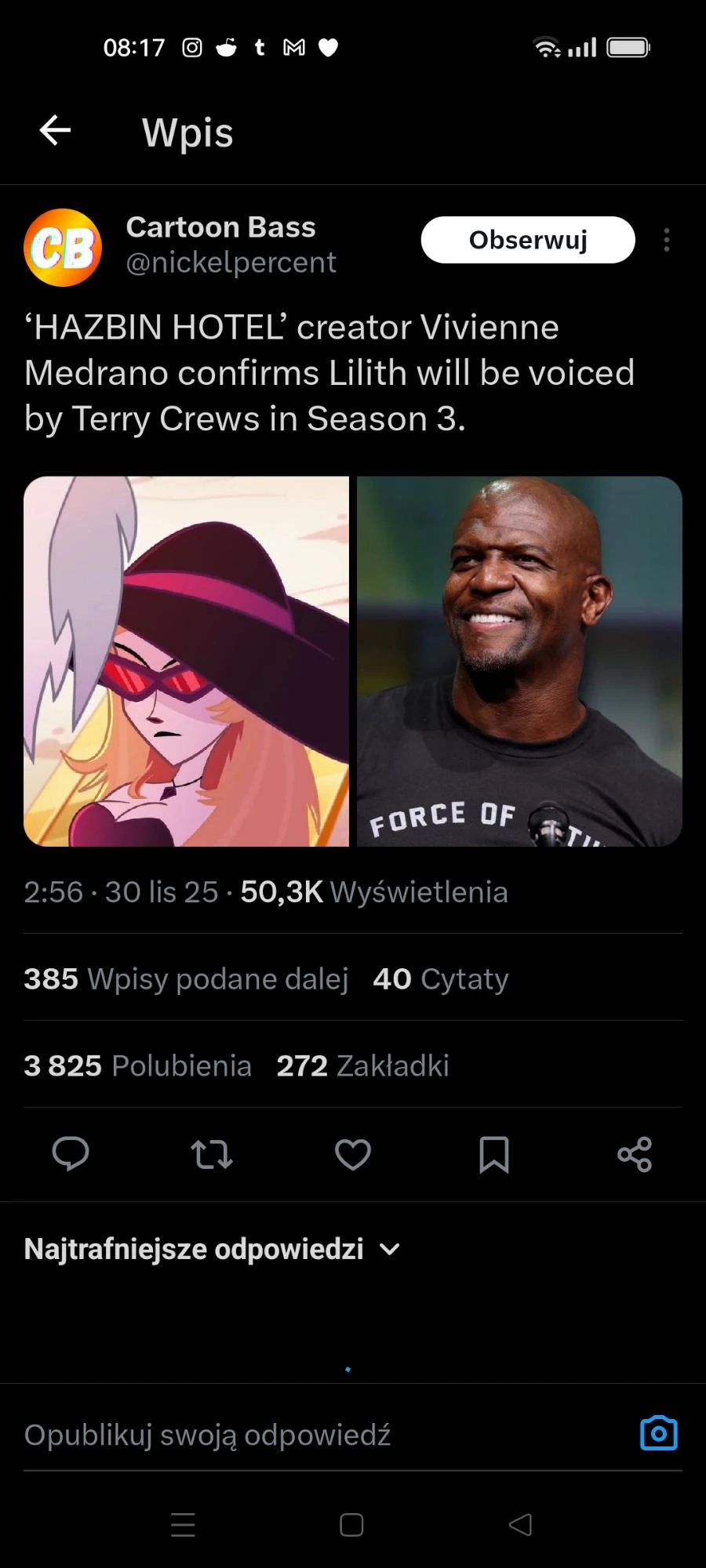
Task: Repost this wpis with retweet icon
Action: (x=212, y=1154)
